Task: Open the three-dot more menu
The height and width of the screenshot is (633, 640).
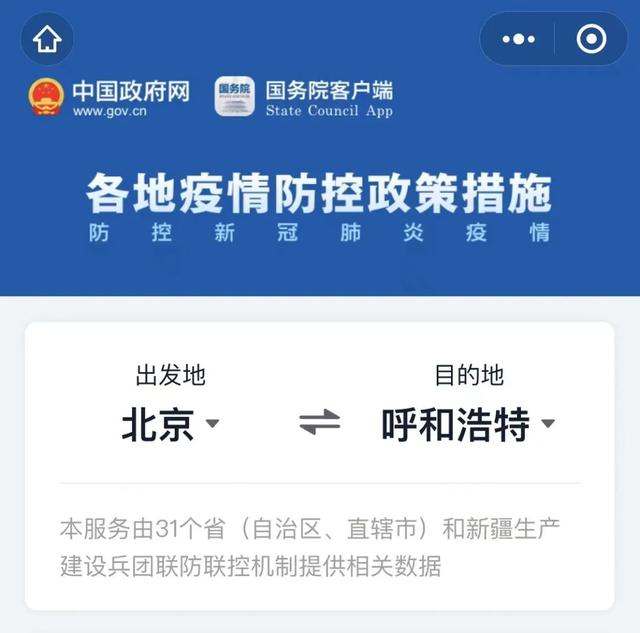Action: point(517,40)
